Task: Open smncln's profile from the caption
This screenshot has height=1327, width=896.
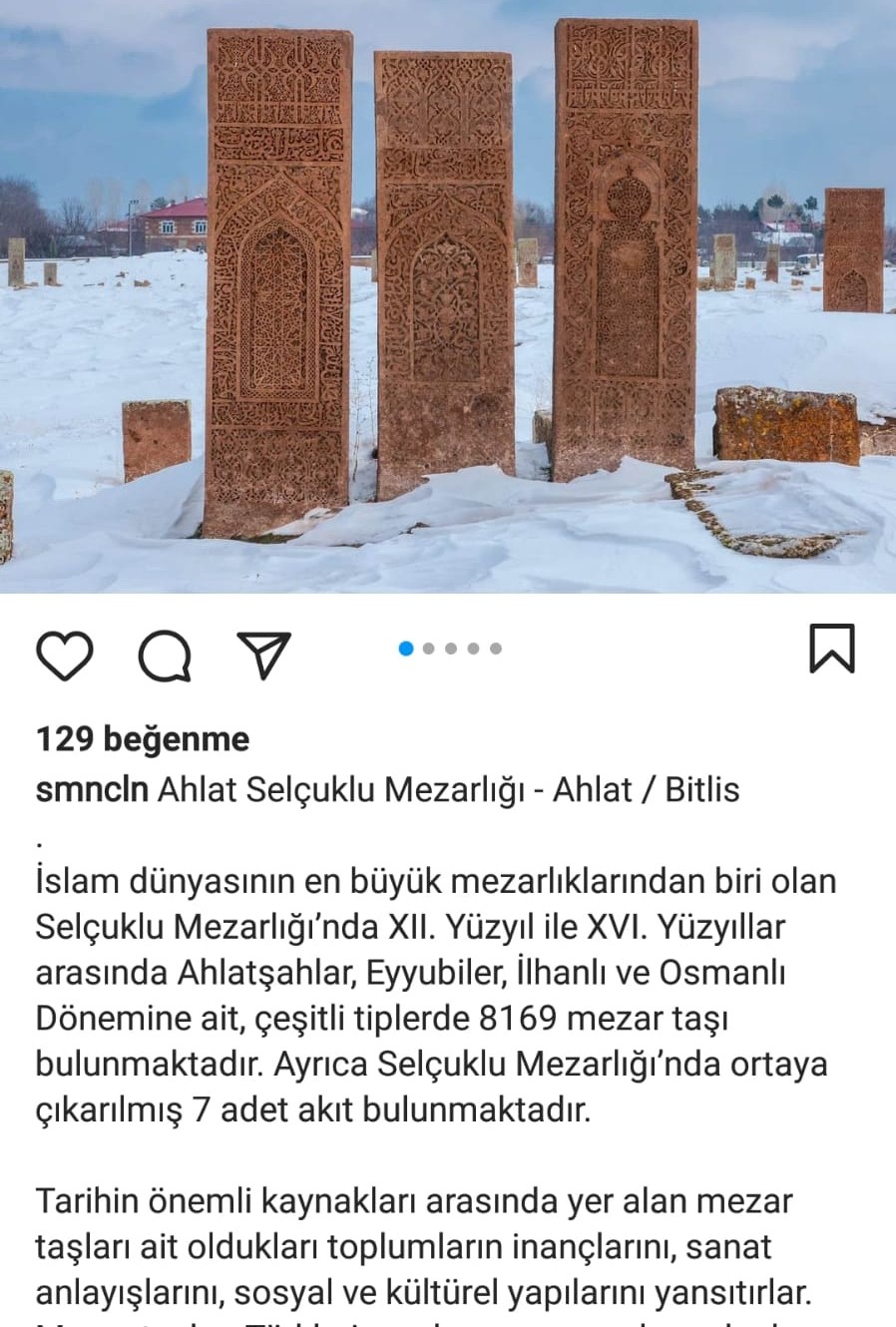Action: click(x=92, y=789)
